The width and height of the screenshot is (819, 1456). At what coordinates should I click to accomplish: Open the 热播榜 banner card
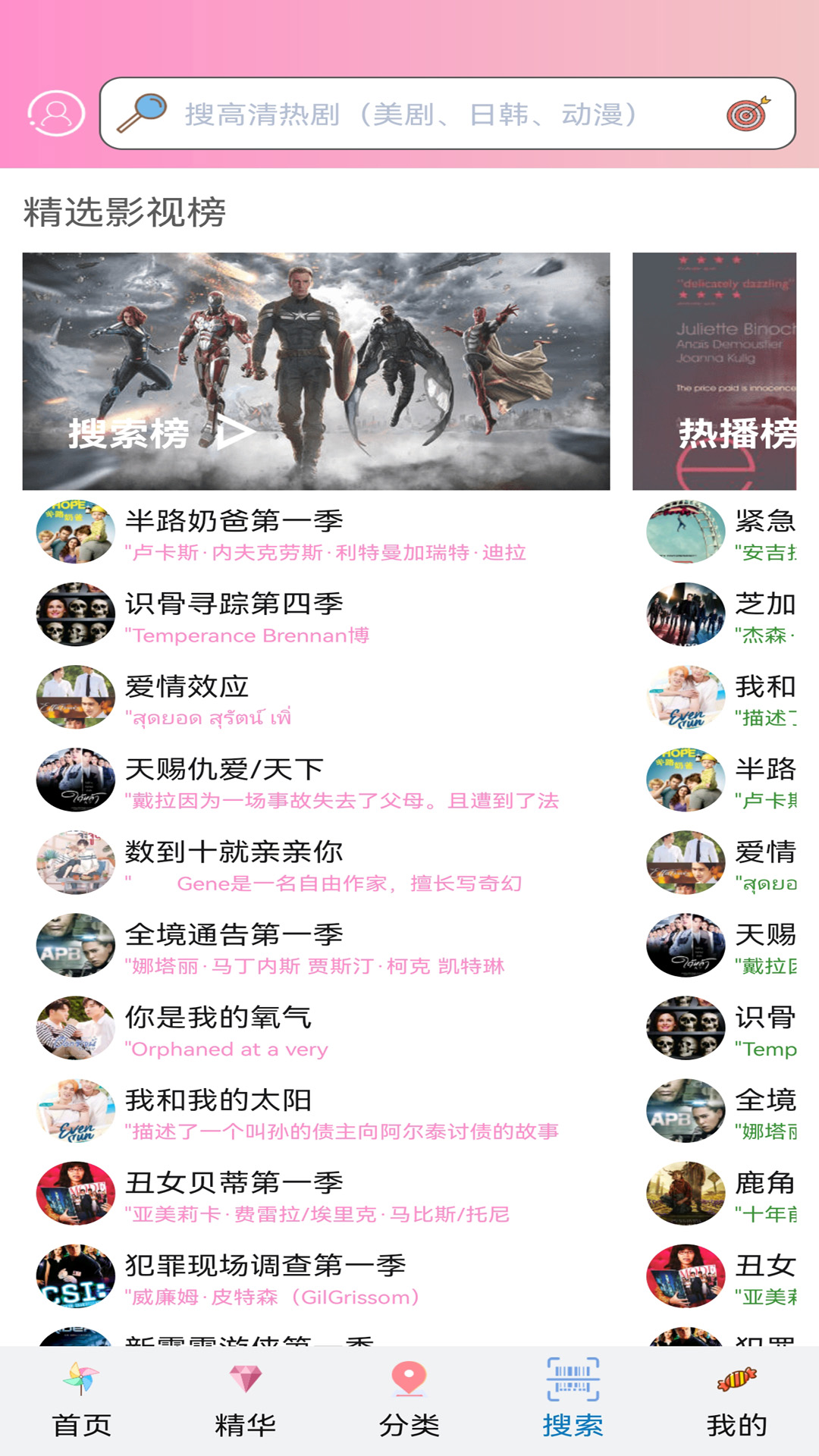pyautogui.click(x=714, y=371)
